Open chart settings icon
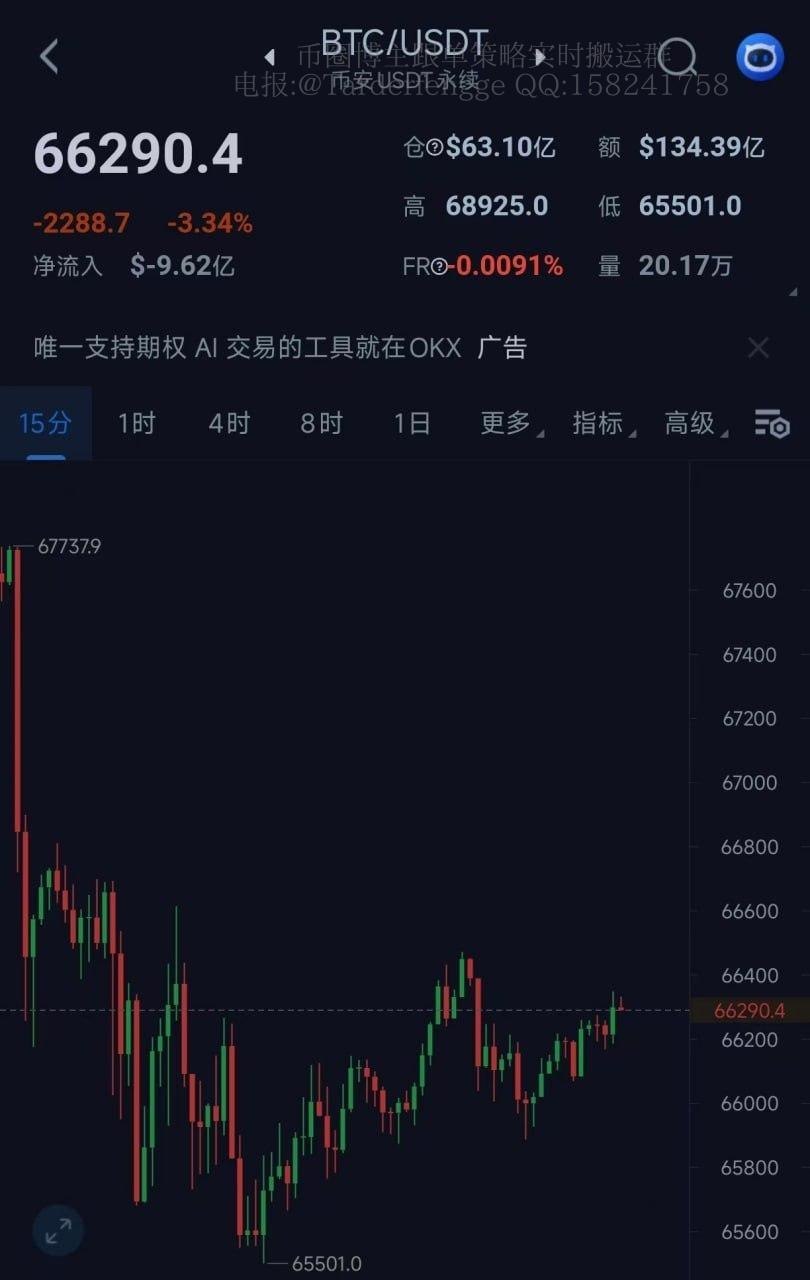 [771, 424]
